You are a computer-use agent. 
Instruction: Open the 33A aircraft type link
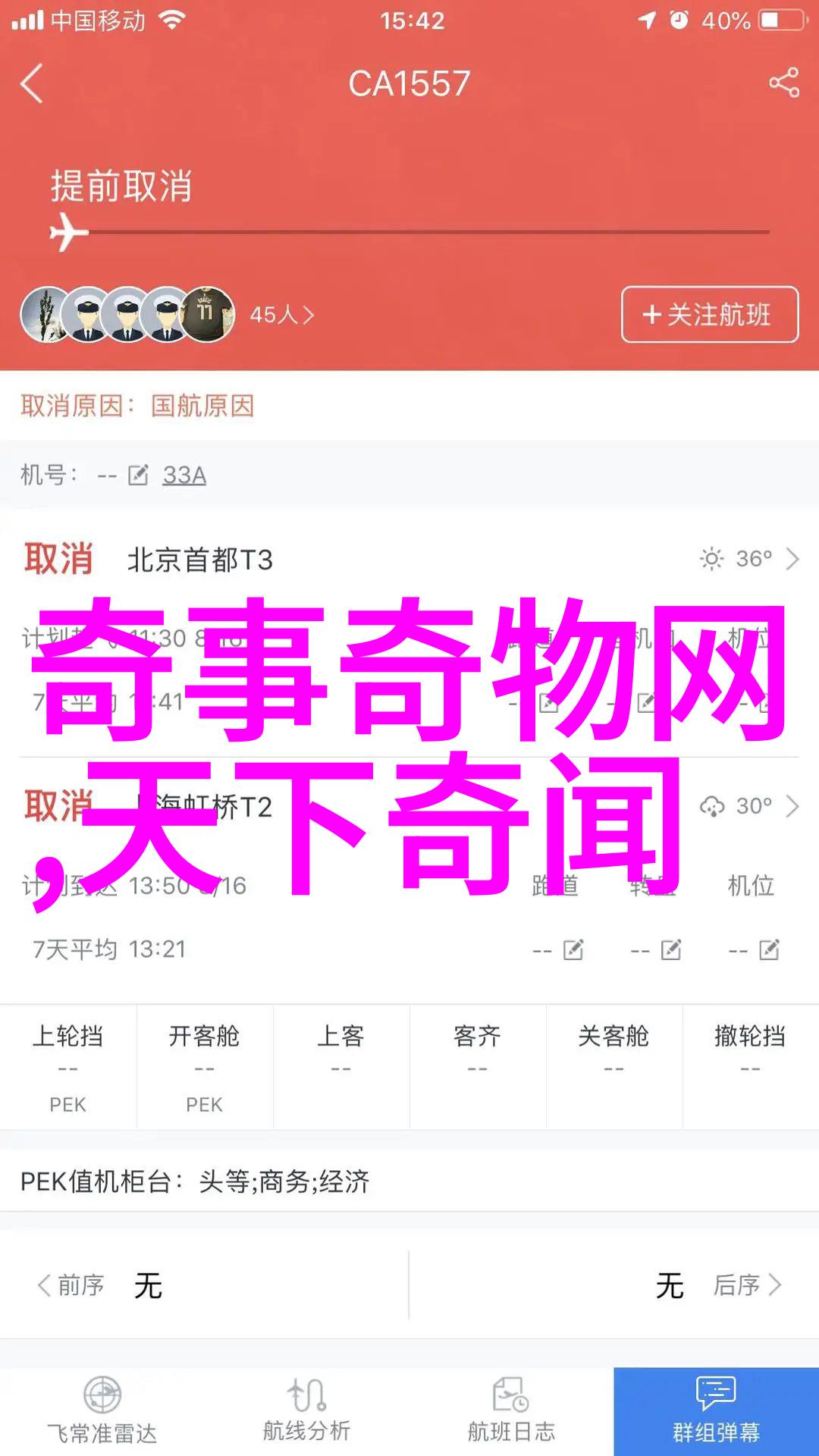click(x=184, y=475)
